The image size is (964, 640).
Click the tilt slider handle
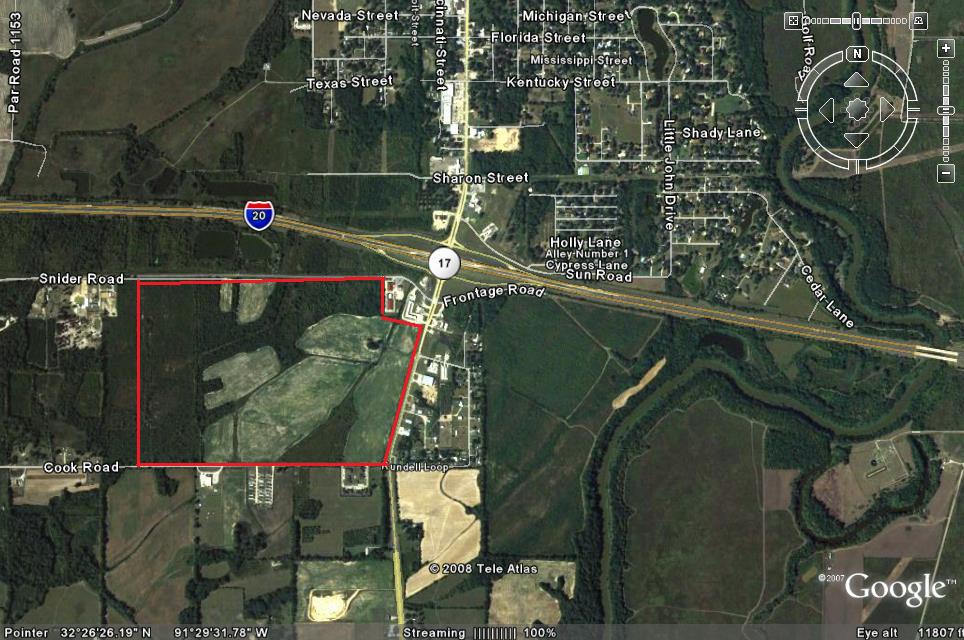click(857, 20)
